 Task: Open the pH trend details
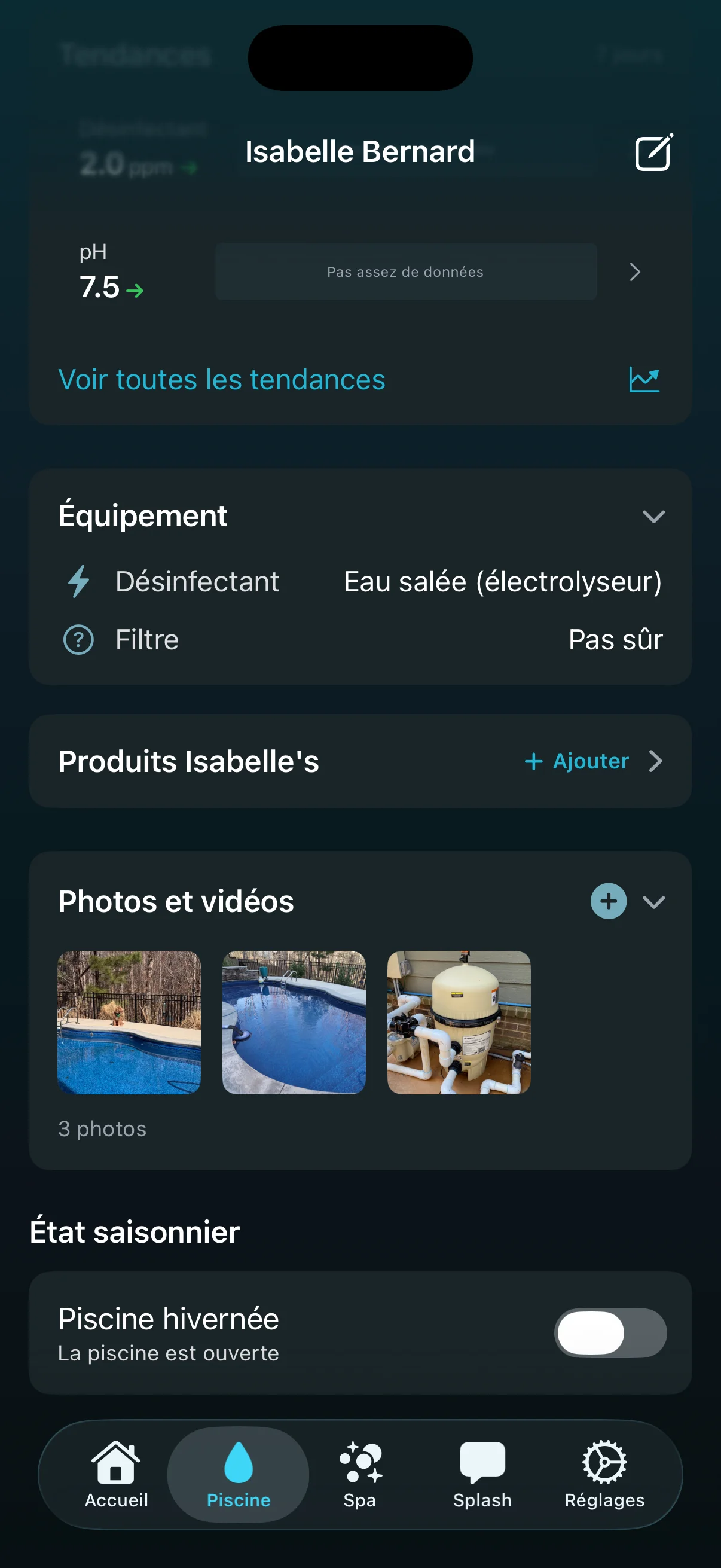point(634,272)
